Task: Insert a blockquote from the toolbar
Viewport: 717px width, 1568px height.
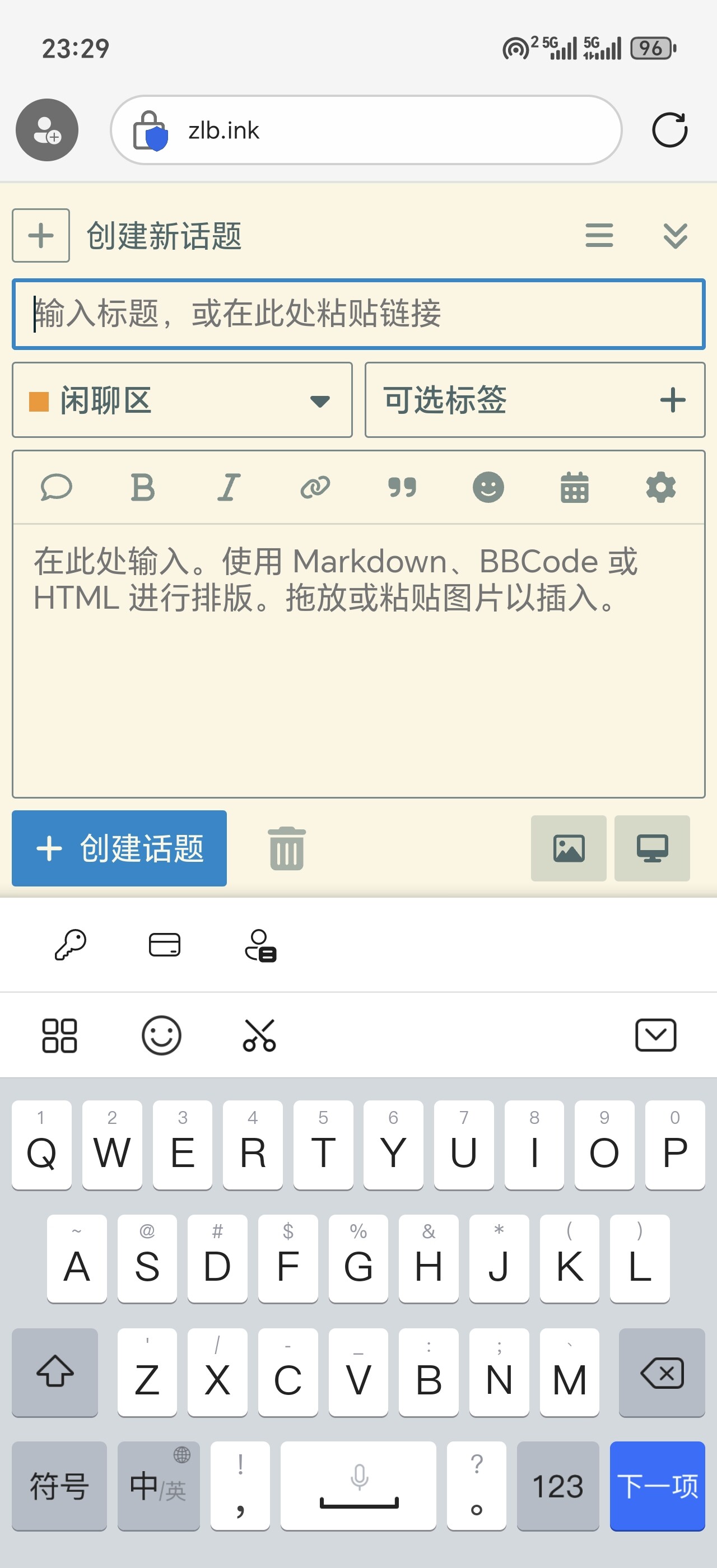Action: click(402, 487)
